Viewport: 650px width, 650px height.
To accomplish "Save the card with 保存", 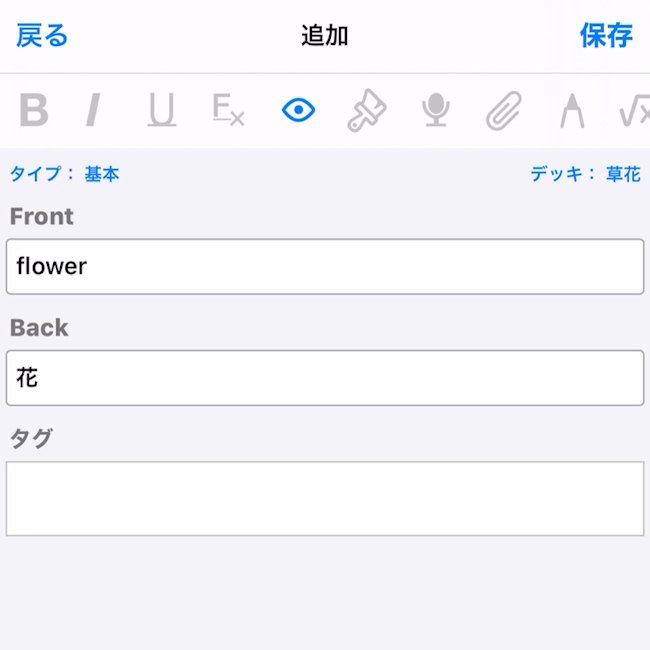I will pos(606,36).
